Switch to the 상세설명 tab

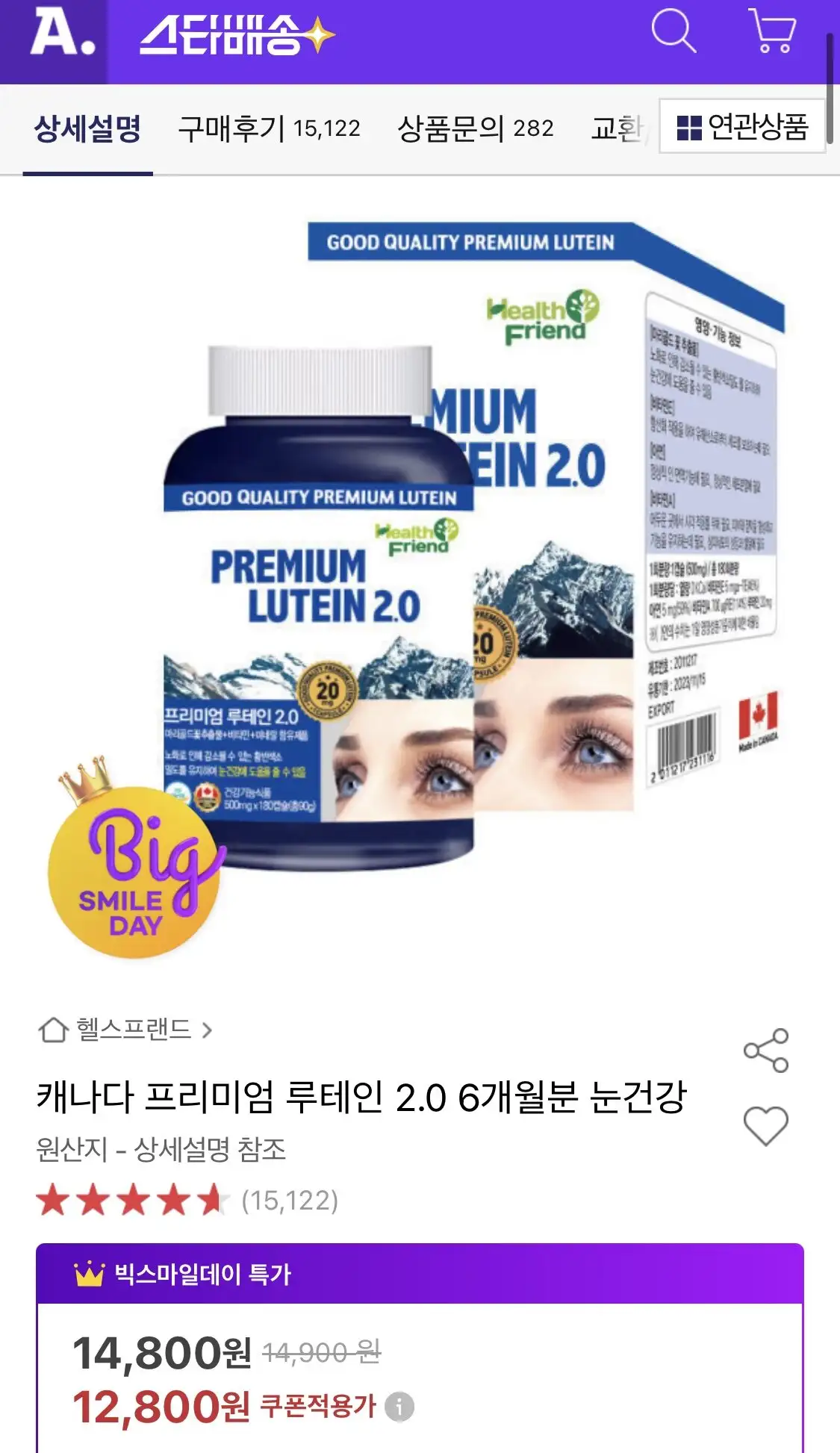click(87, 128)
